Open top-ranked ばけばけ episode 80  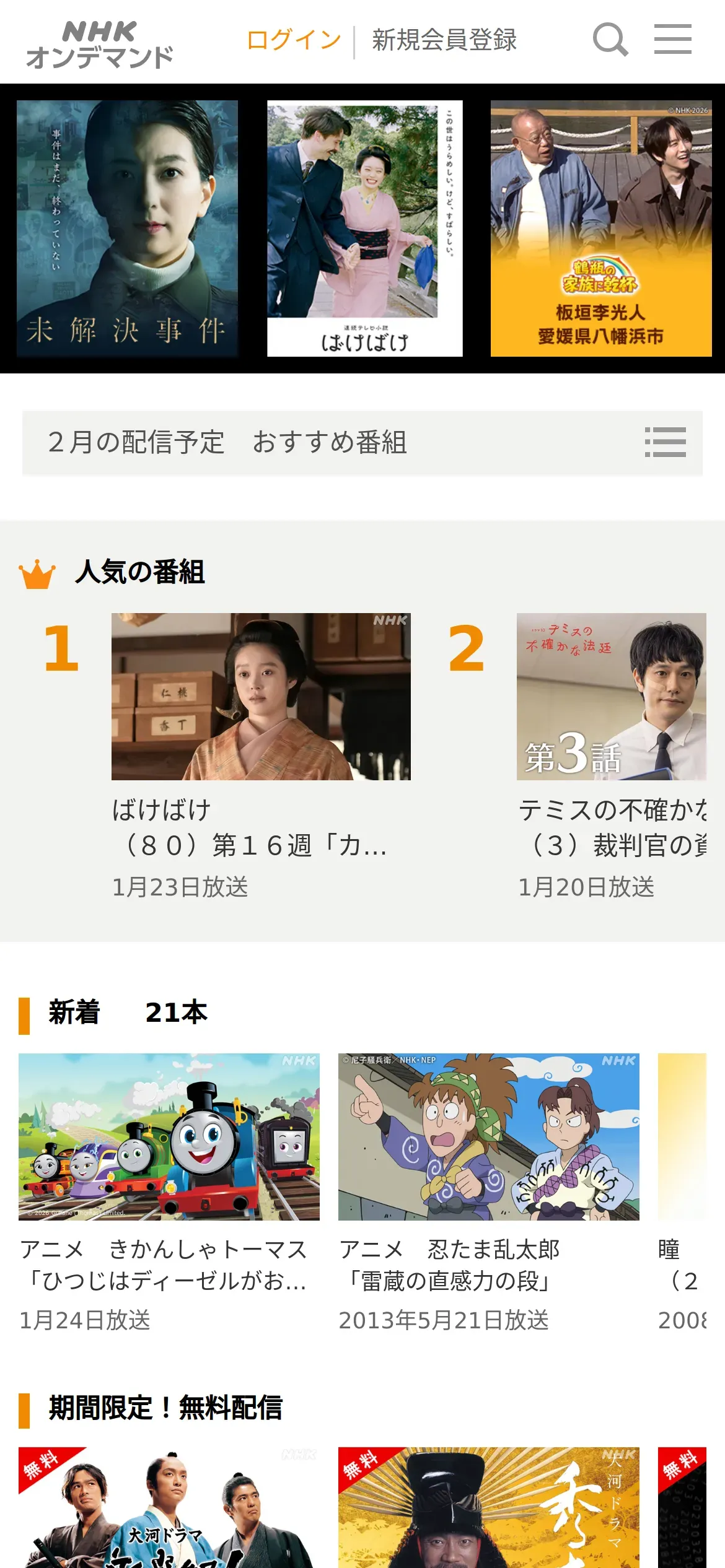(261, 697)
